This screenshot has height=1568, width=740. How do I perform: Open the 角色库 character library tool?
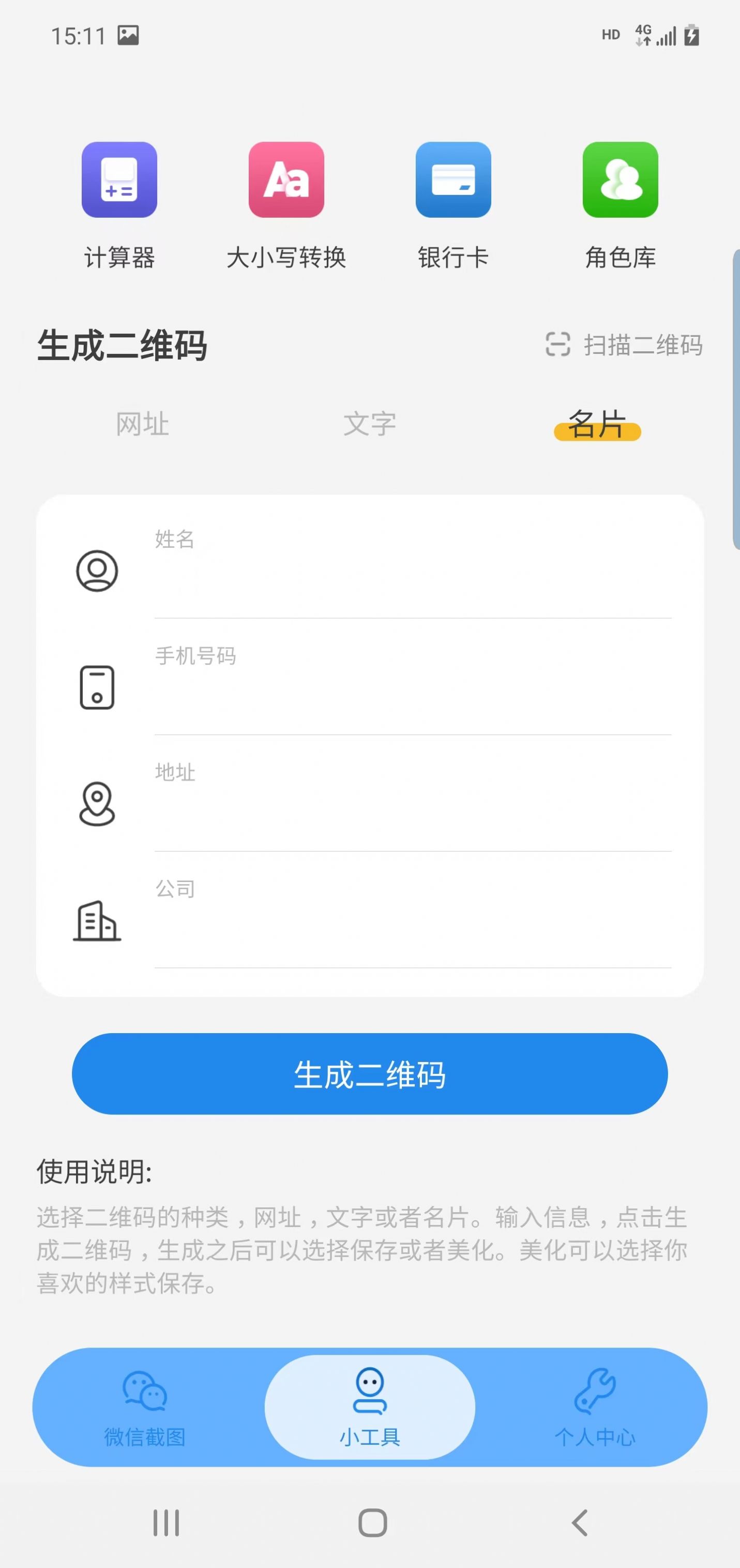[x=620, y=180]
